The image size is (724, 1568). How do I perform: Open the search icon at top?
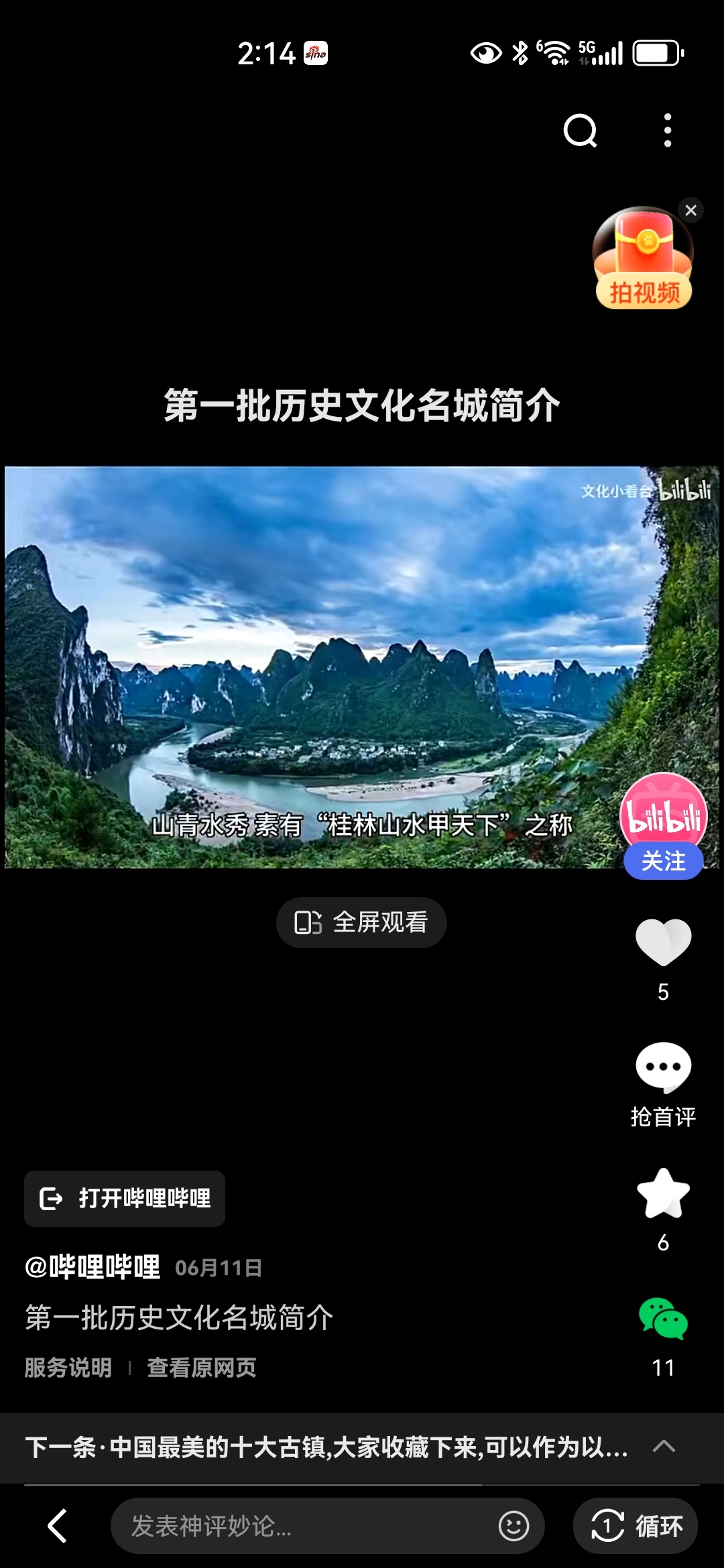pos(581,130)
